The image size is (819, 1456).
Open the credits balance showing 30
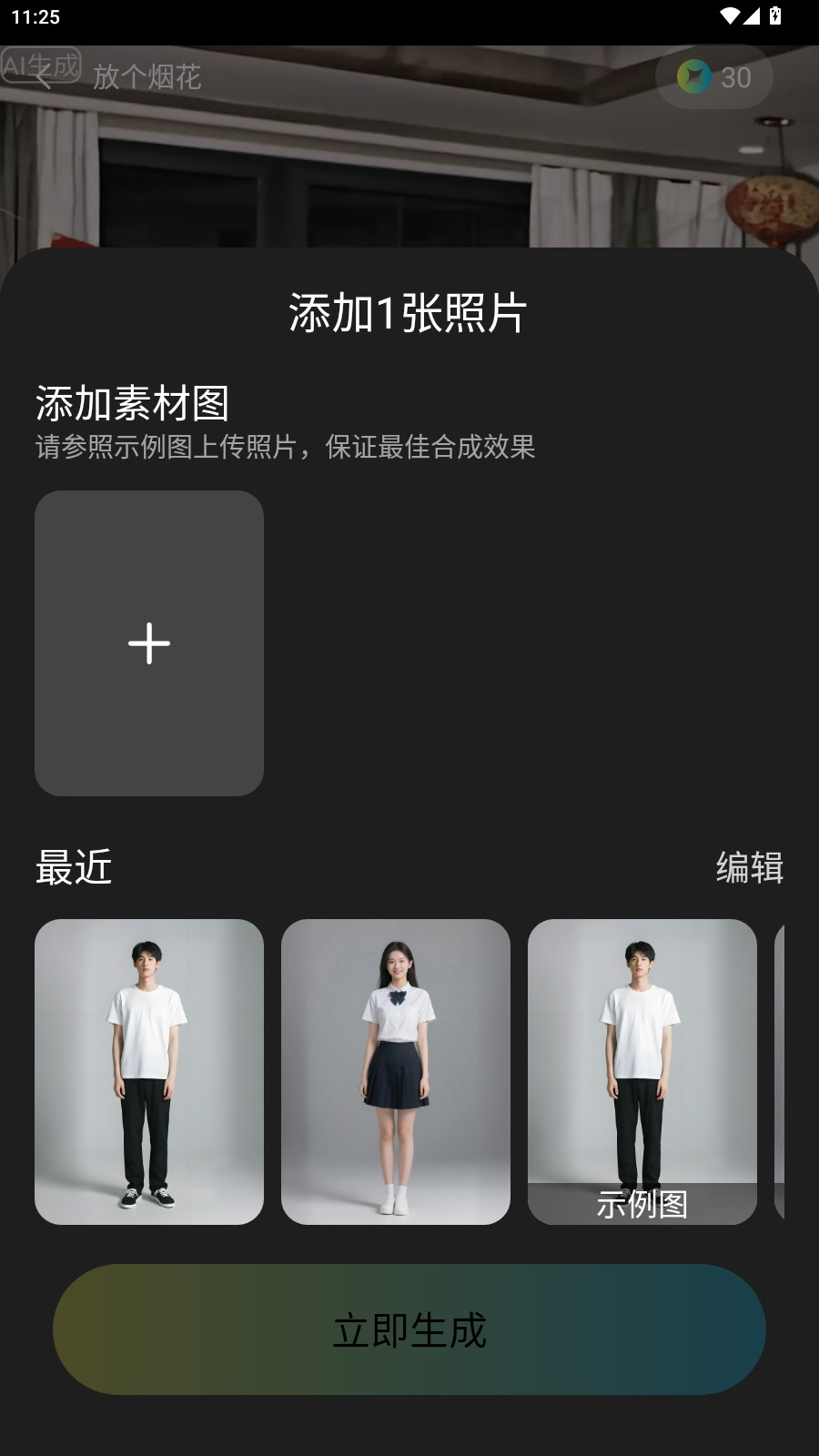point(714,77)
